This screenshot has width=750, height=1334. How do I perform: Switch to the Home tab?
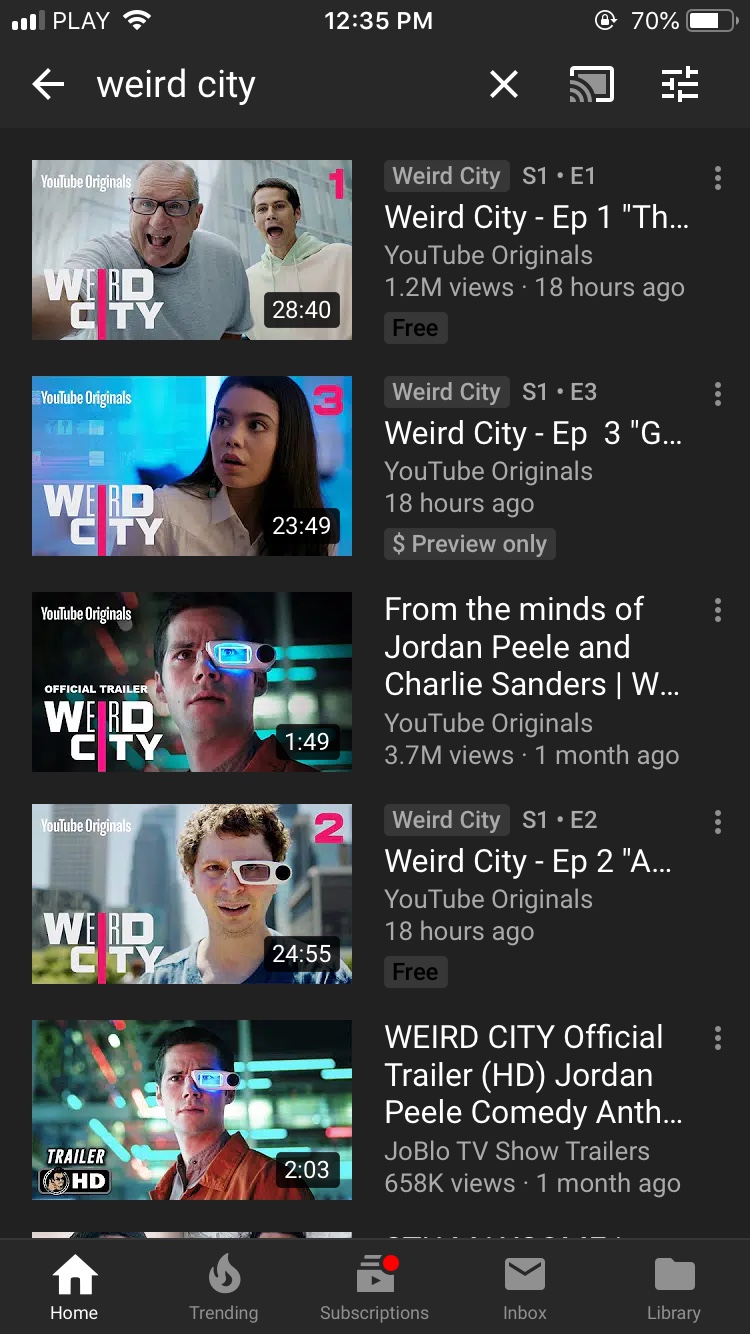[75, 1288]
